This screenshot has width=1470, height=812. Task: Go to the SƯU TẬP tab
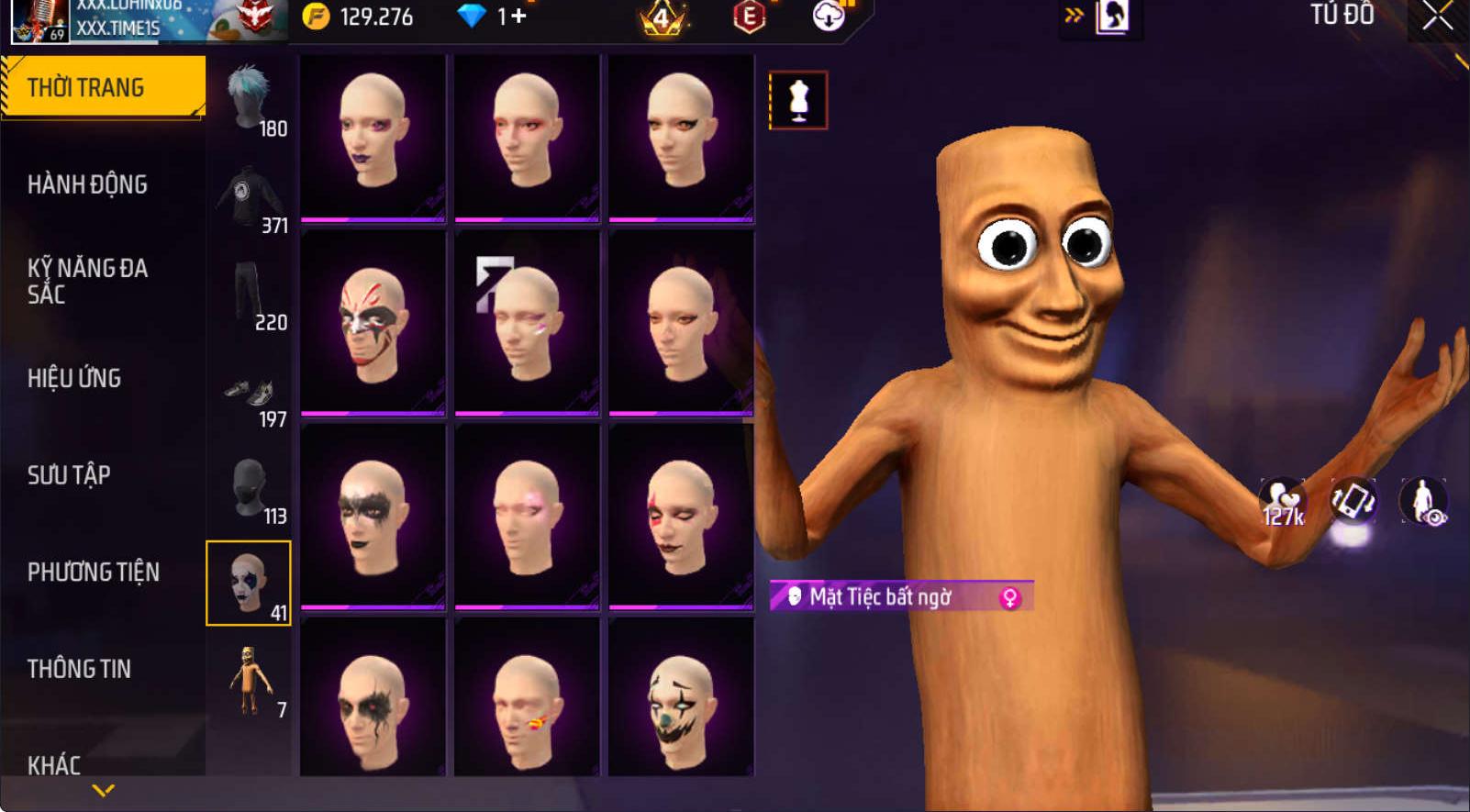click(x=69, y=475)
